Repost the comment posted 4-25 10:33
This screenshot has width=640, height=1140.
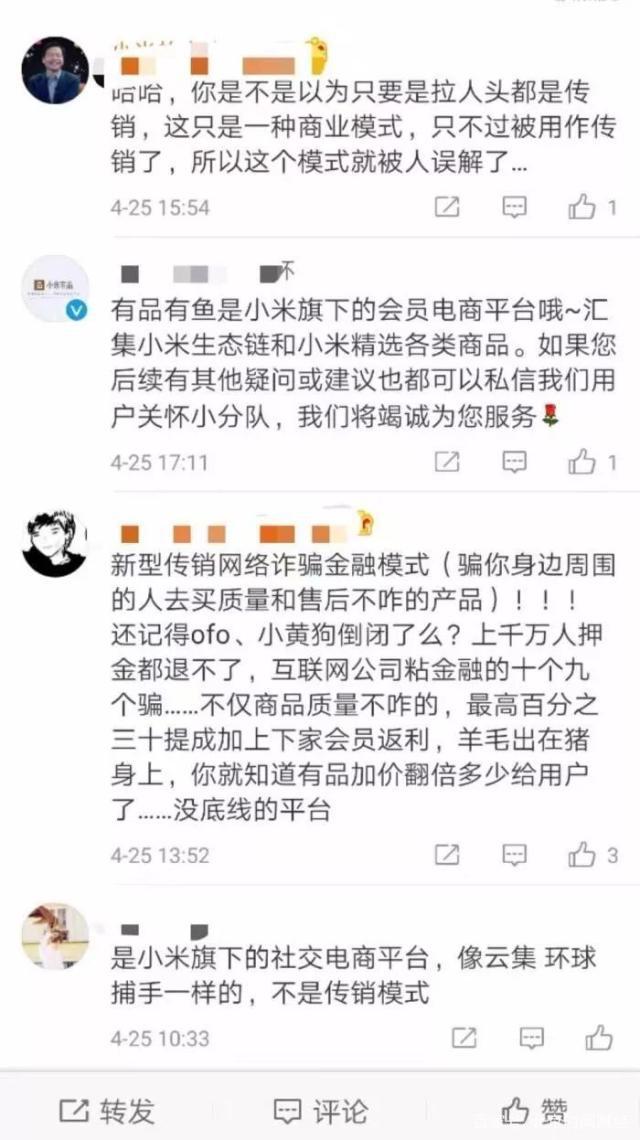click(463, 1038)
